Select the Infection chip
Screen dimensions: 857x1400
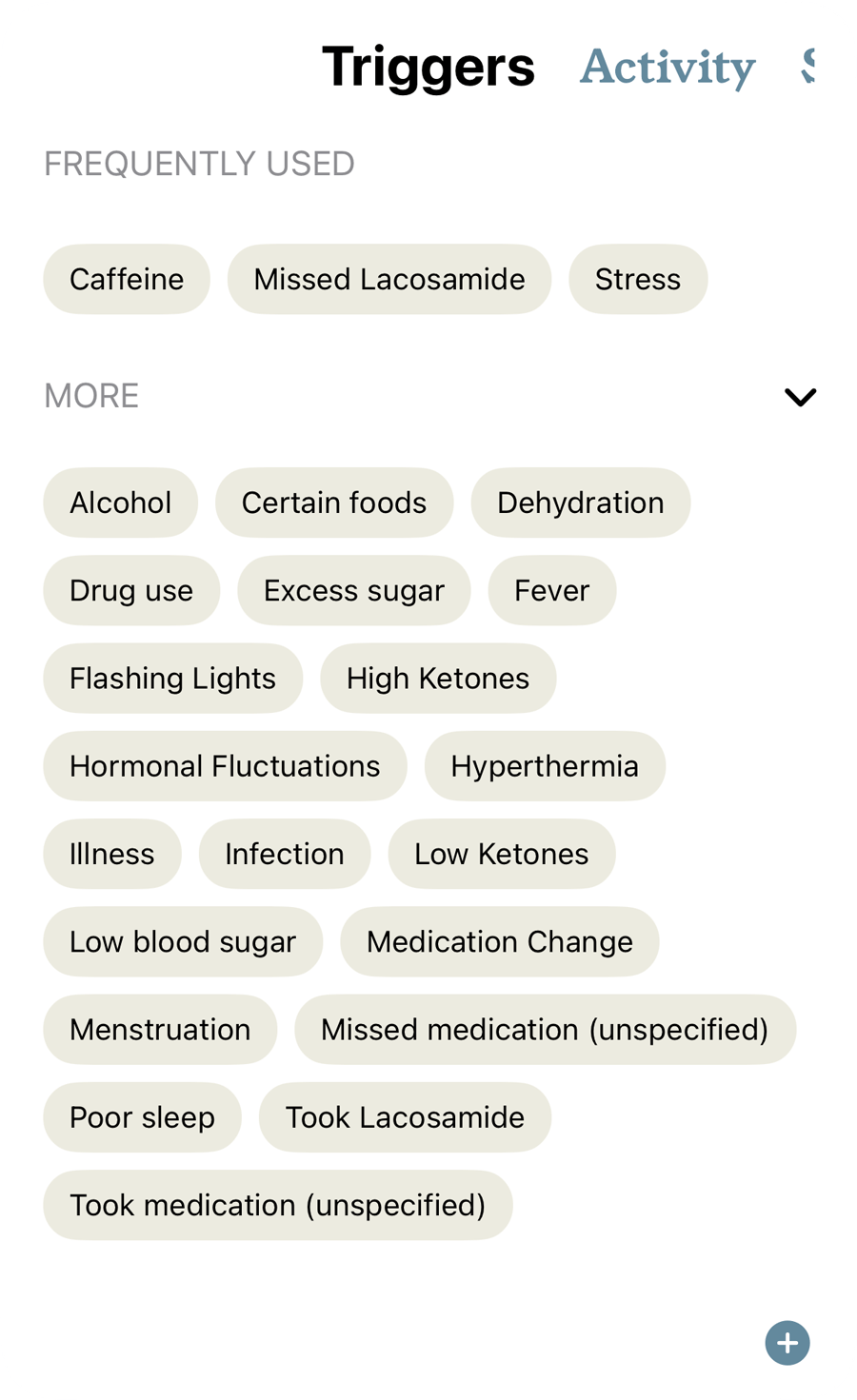285,855
